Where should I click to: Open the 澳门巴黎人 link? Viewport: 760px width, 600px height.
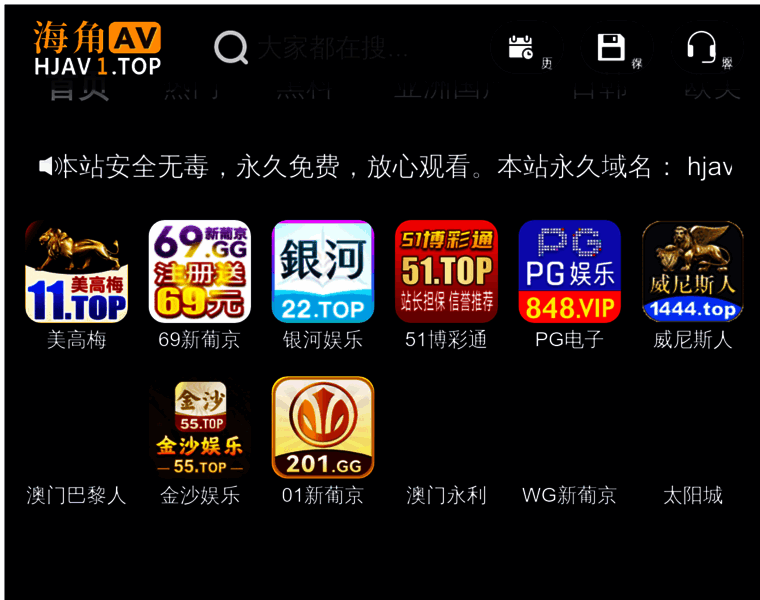(76, 495)
